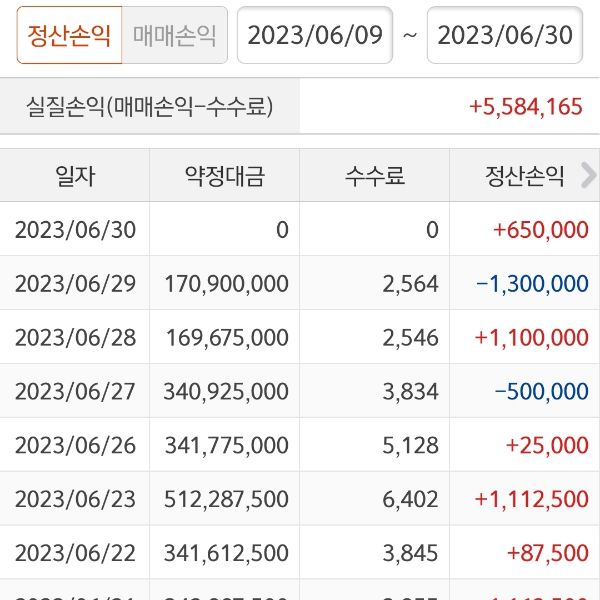Change the end date 2023/06/30
The height and width of the screenshot is (600, 600).
pos(505,36)
